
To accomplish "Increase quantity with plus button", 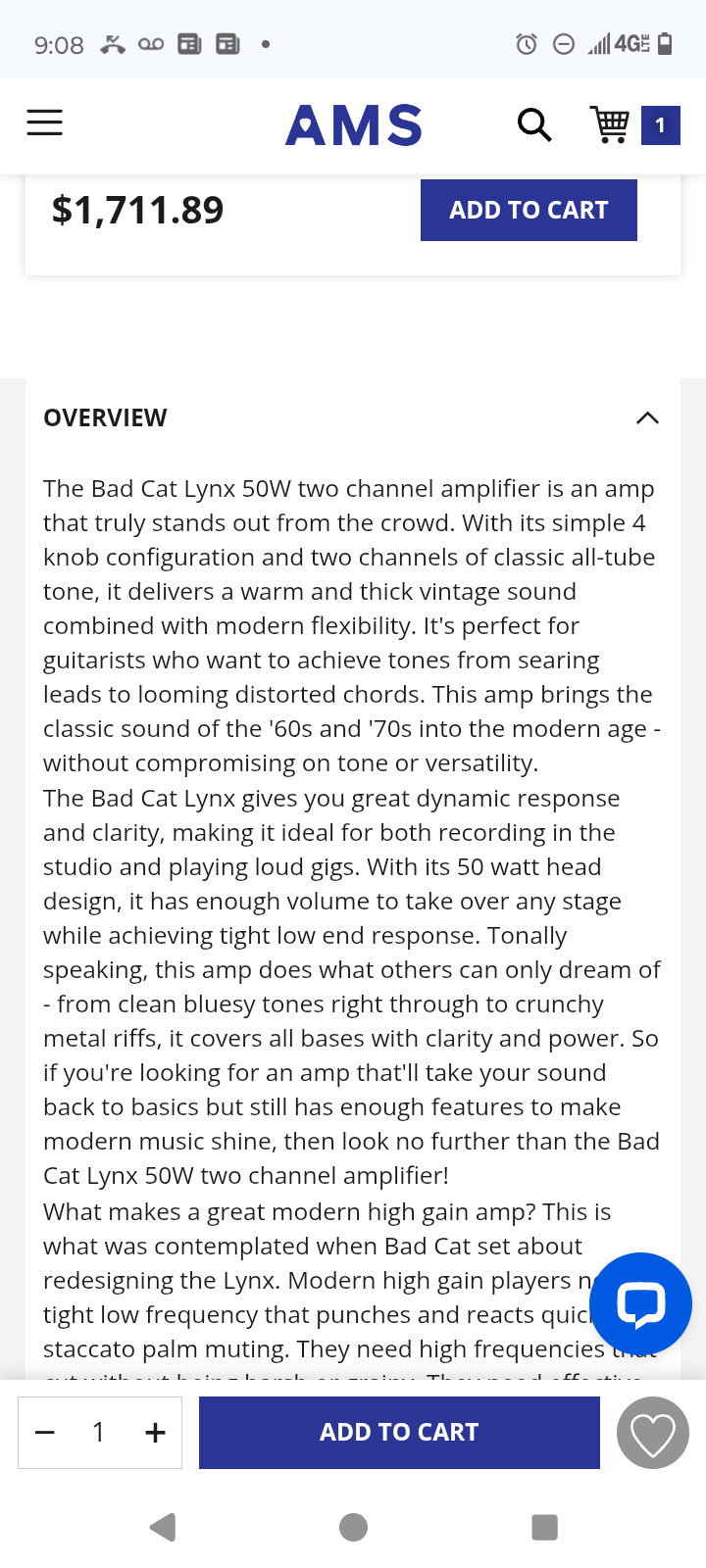I will click(x=155, y=1433).
